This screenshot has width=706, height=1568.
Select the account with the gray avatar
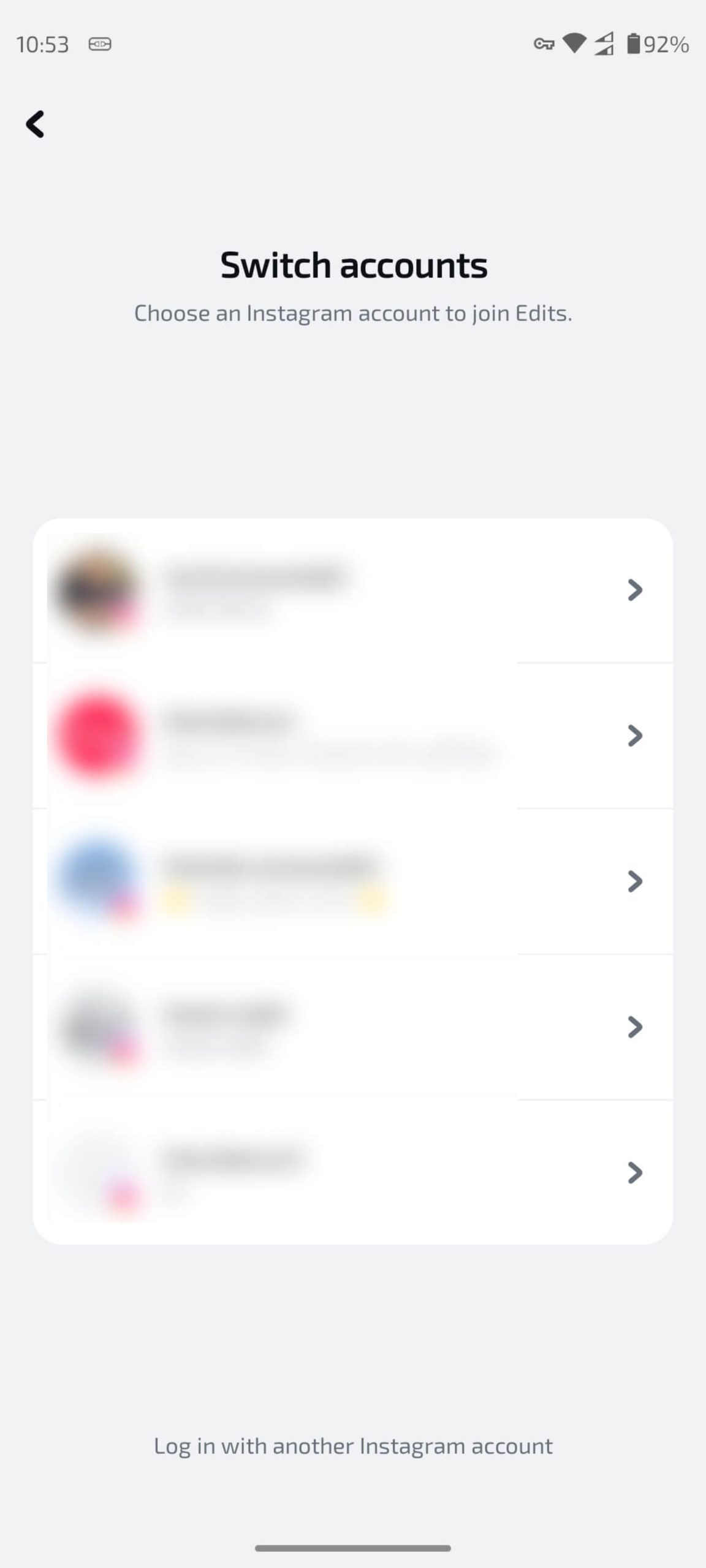(353, 1027)
